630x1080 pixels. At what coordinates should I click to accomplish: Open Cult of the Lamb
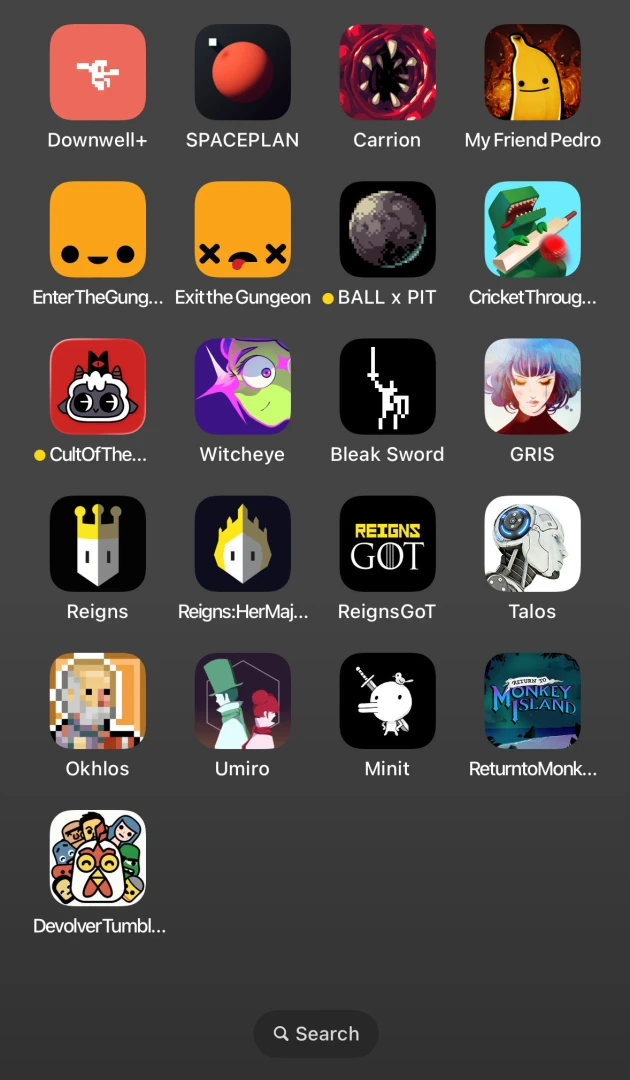click(x=98, y=386)
